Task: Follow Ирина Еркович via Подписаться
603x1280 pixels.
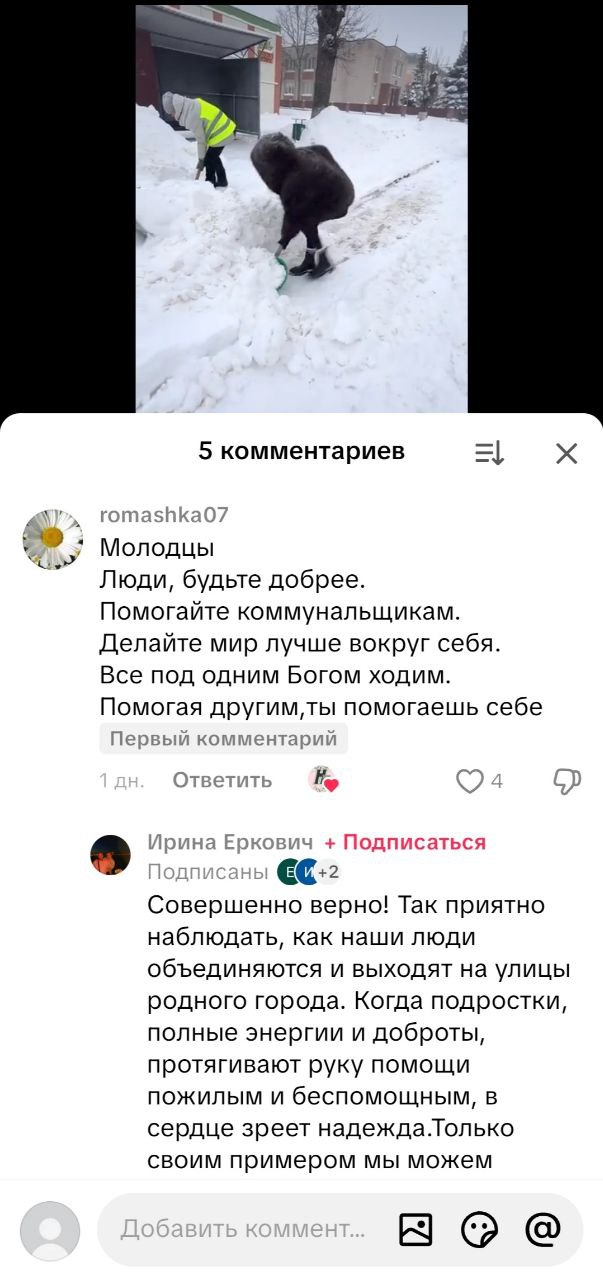Action: pyautogui.click(x=405, y=842)
